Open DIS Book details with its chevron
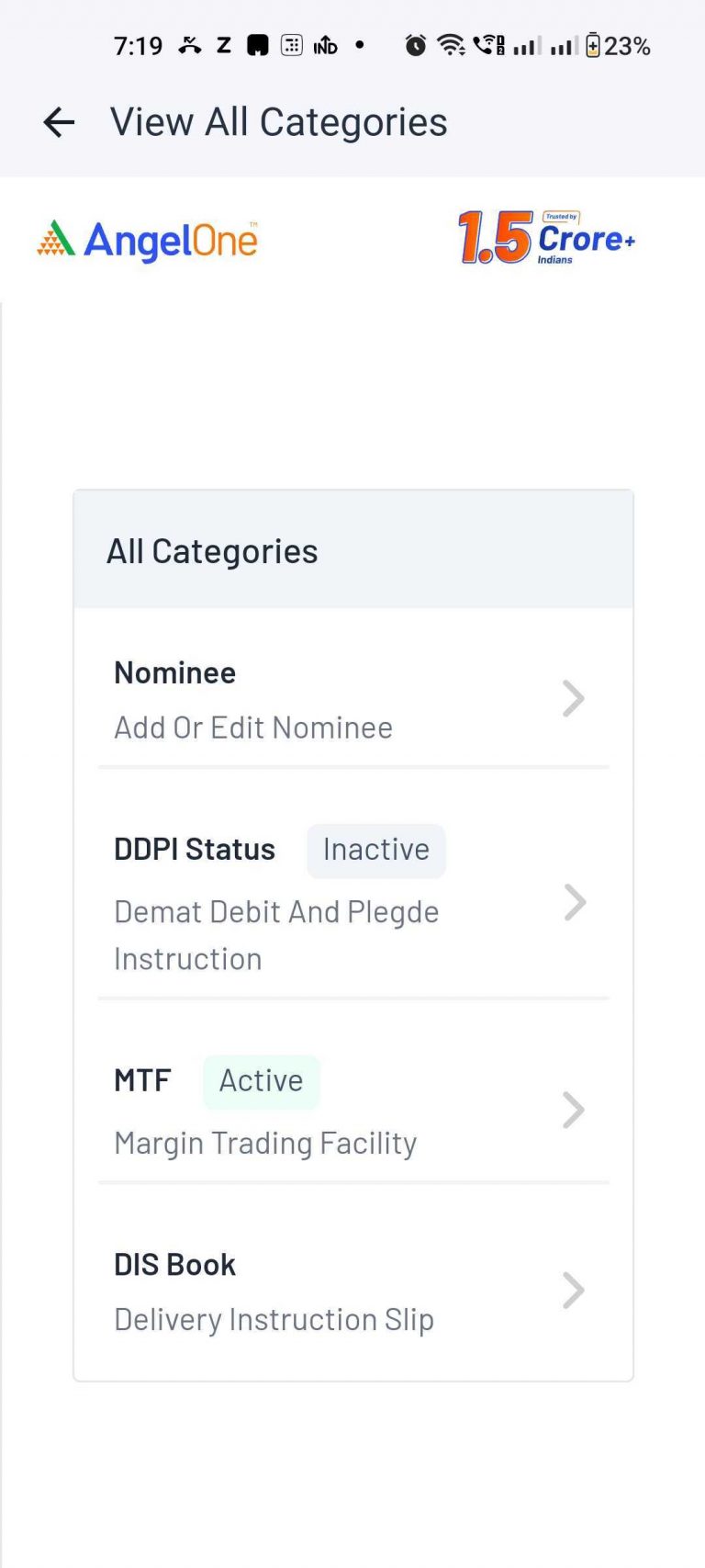Image resolution: width=705 pixels, height=1568 pixels. click(574, 1290)
